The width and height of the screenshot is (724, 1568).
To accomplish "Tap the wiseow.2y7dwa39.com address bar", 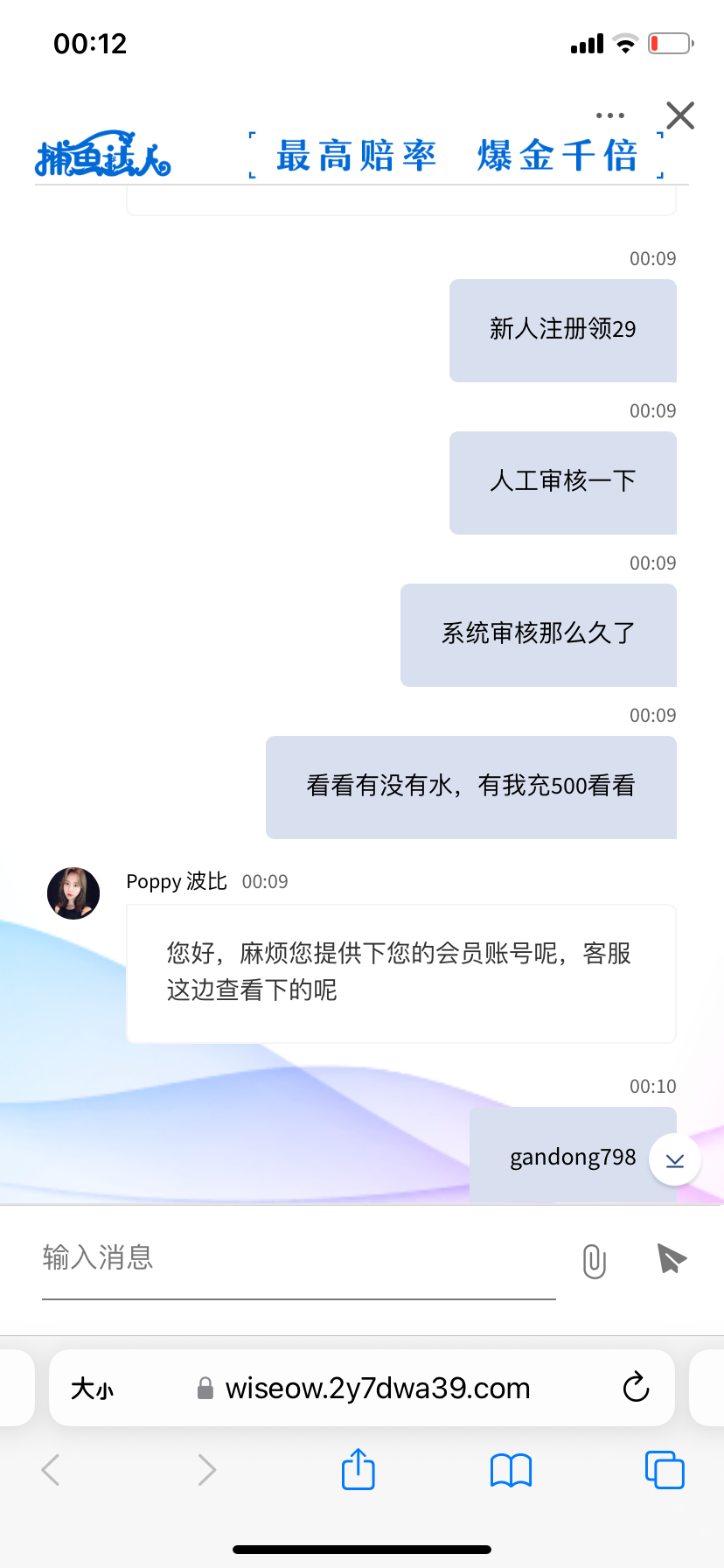I will 376,1389.
